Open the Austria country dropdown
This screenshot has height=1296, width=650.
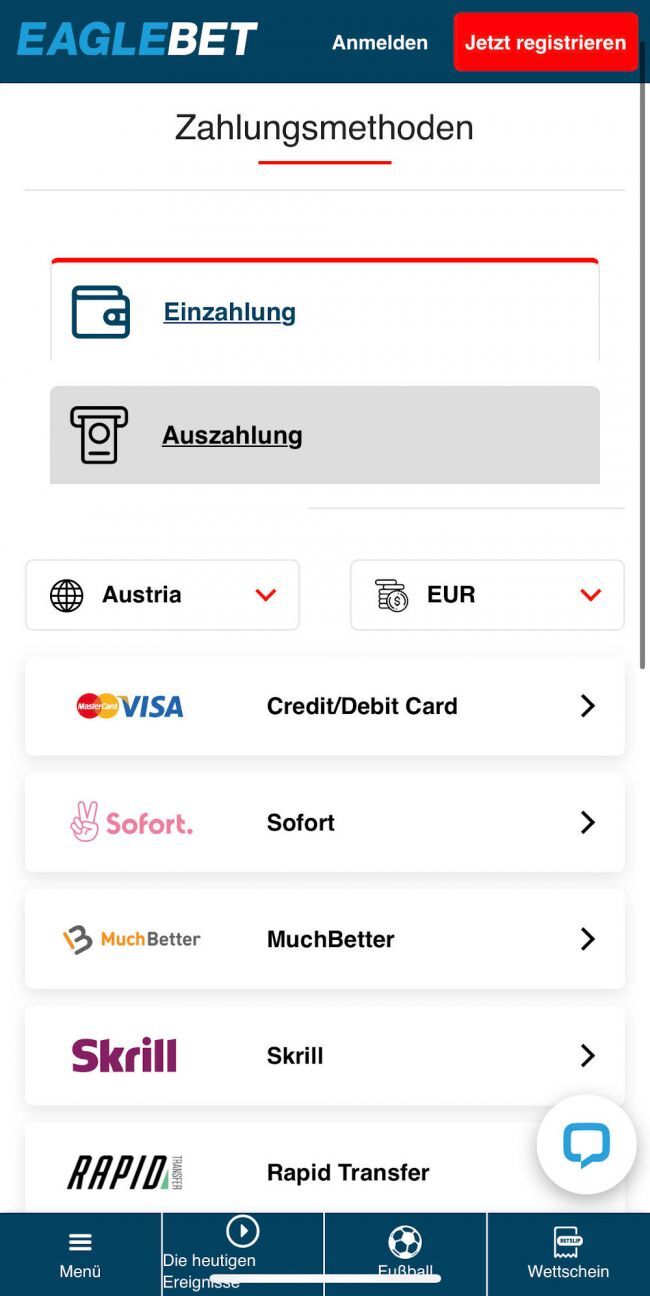point(162,595)
